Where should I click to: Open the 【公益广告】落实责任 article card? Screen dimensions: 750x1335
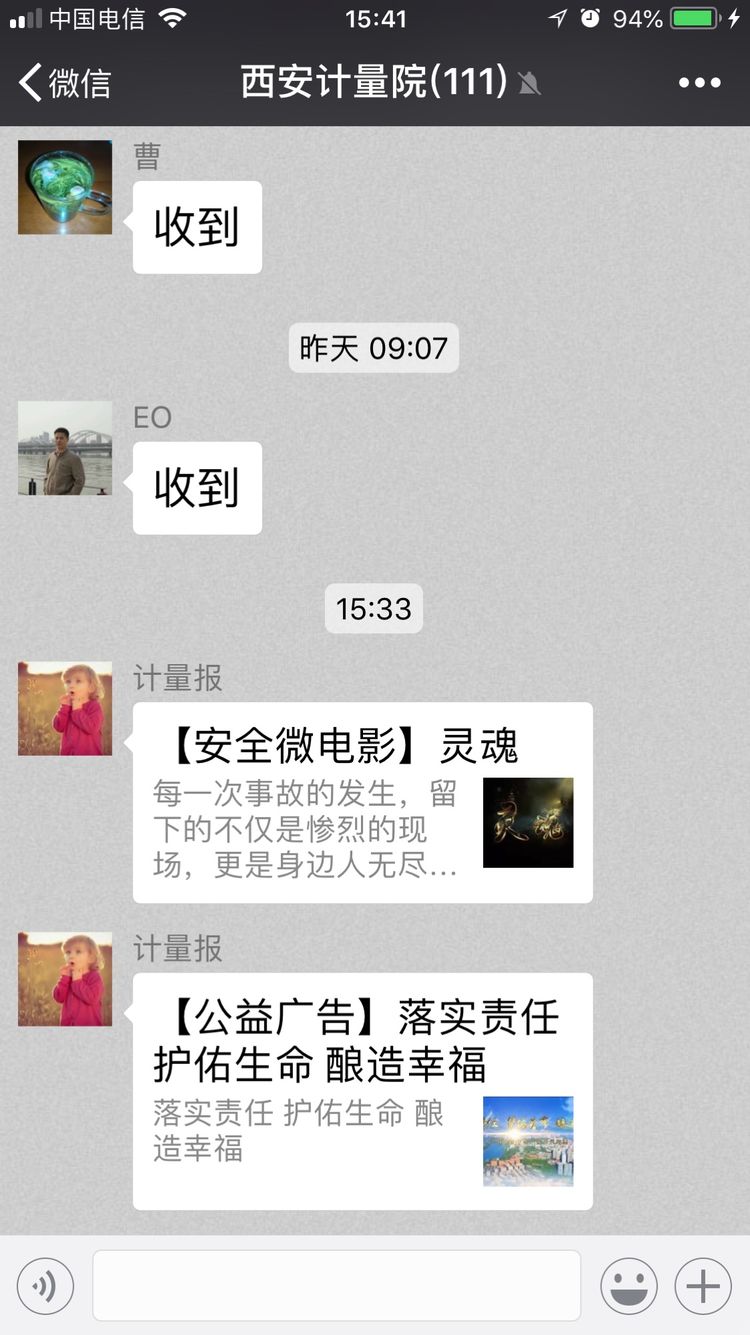(362, 1090)
